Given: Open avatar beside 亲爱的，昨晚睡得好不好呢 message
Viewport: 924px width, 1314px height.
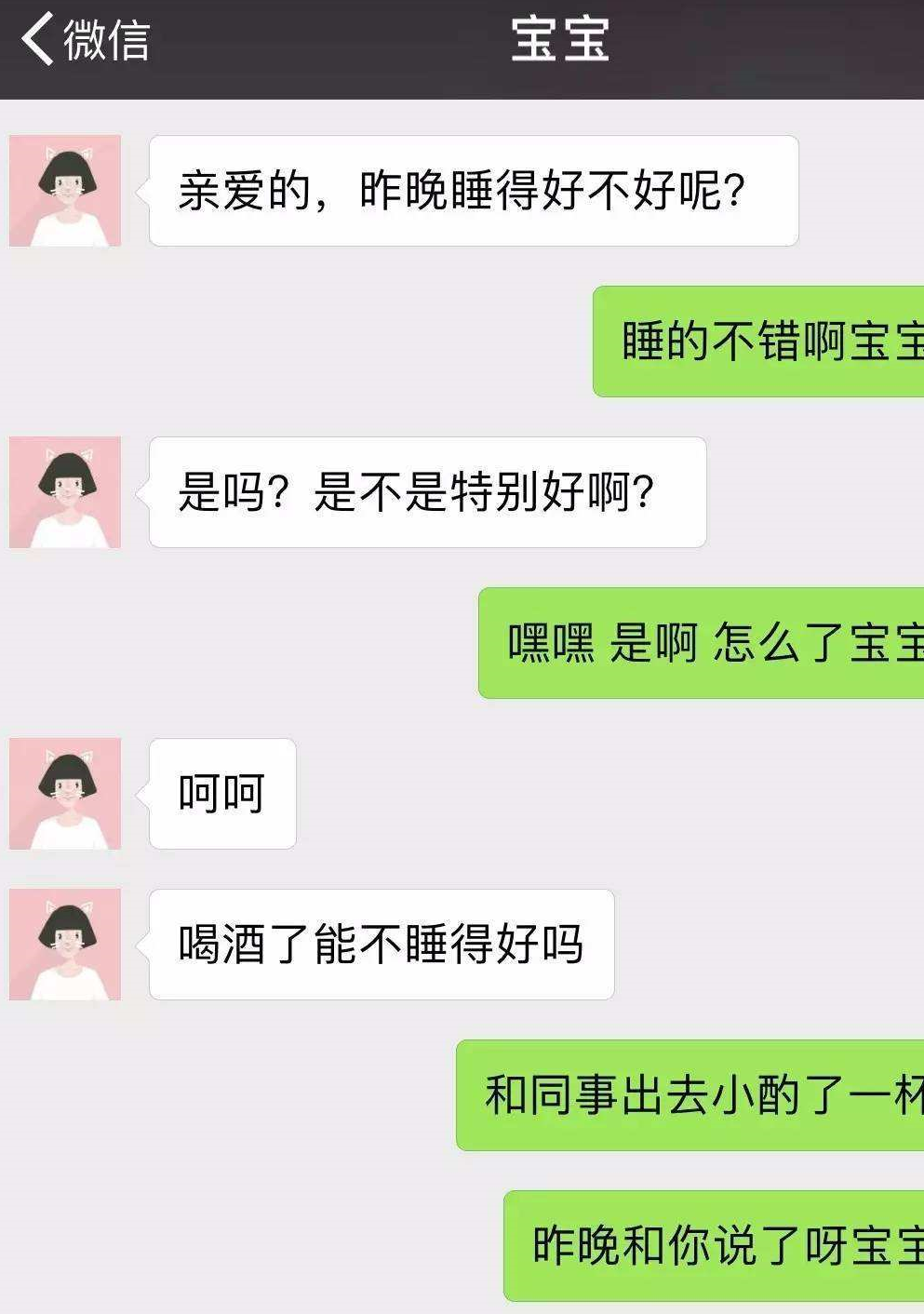Looking at the screenshot, I should [x=65, y=191].
